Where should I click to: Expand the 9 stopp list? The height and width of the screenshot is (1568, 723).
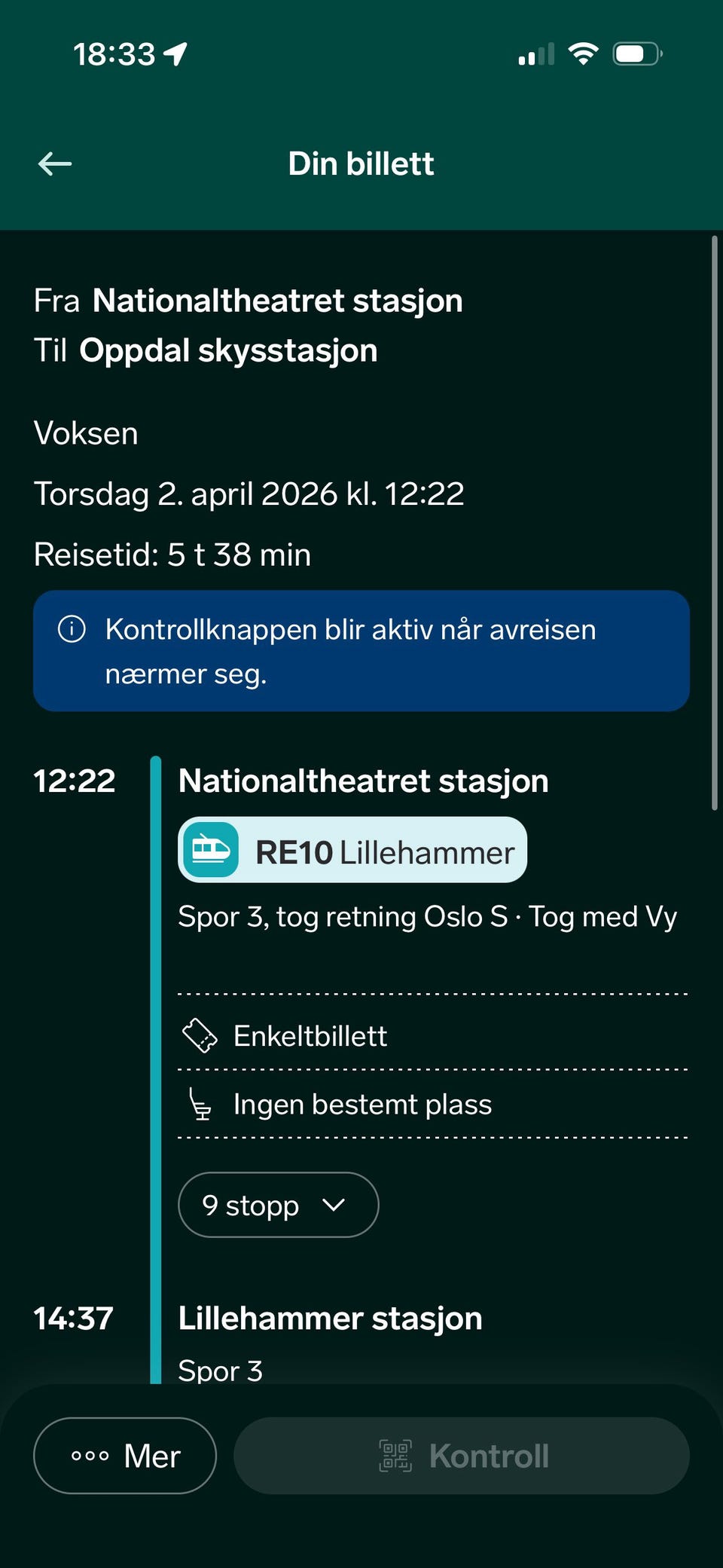click(278, 1205)
